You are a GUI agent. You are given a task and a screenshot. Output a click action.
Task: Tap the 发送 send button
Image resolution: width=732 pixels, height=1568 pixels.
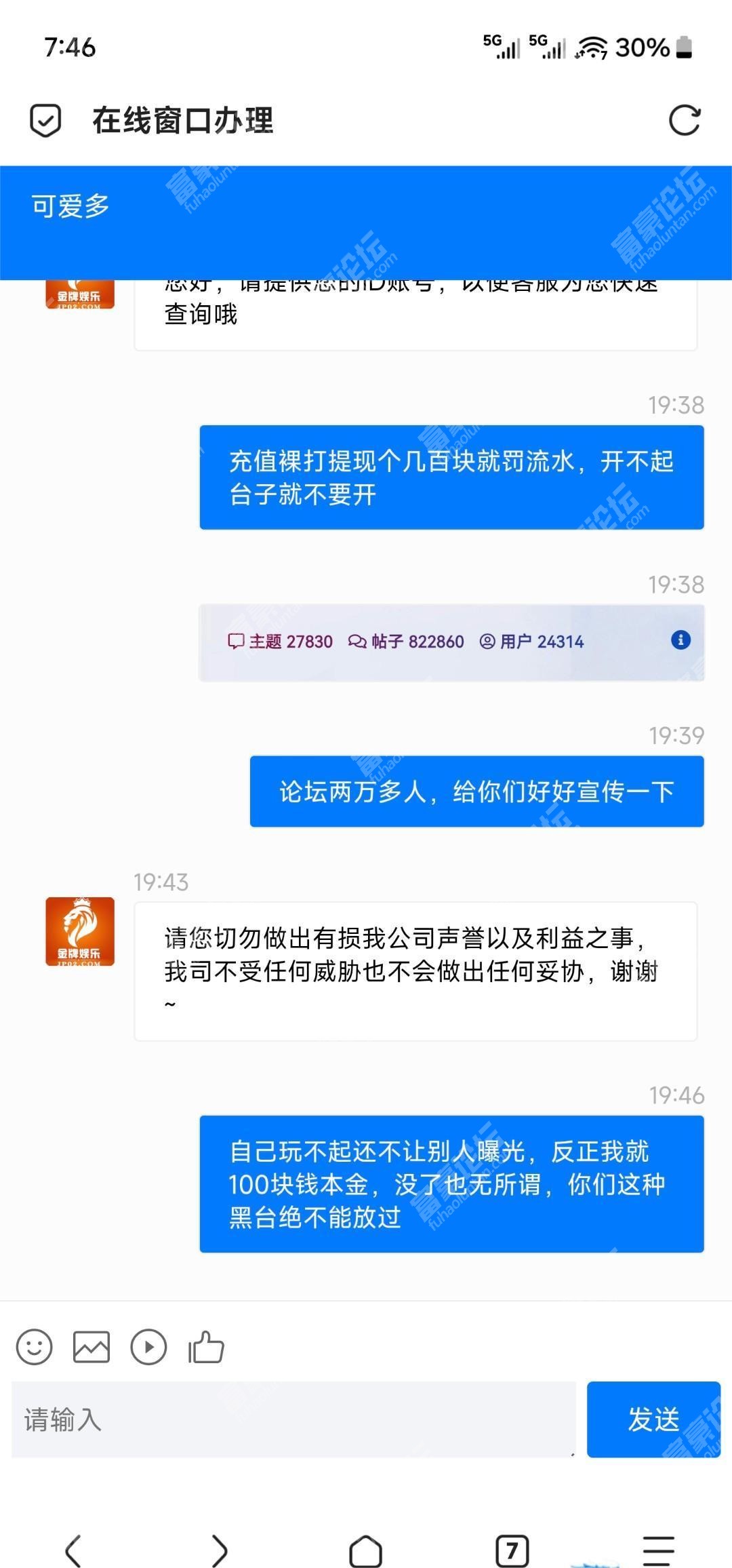pos(653,1419)
